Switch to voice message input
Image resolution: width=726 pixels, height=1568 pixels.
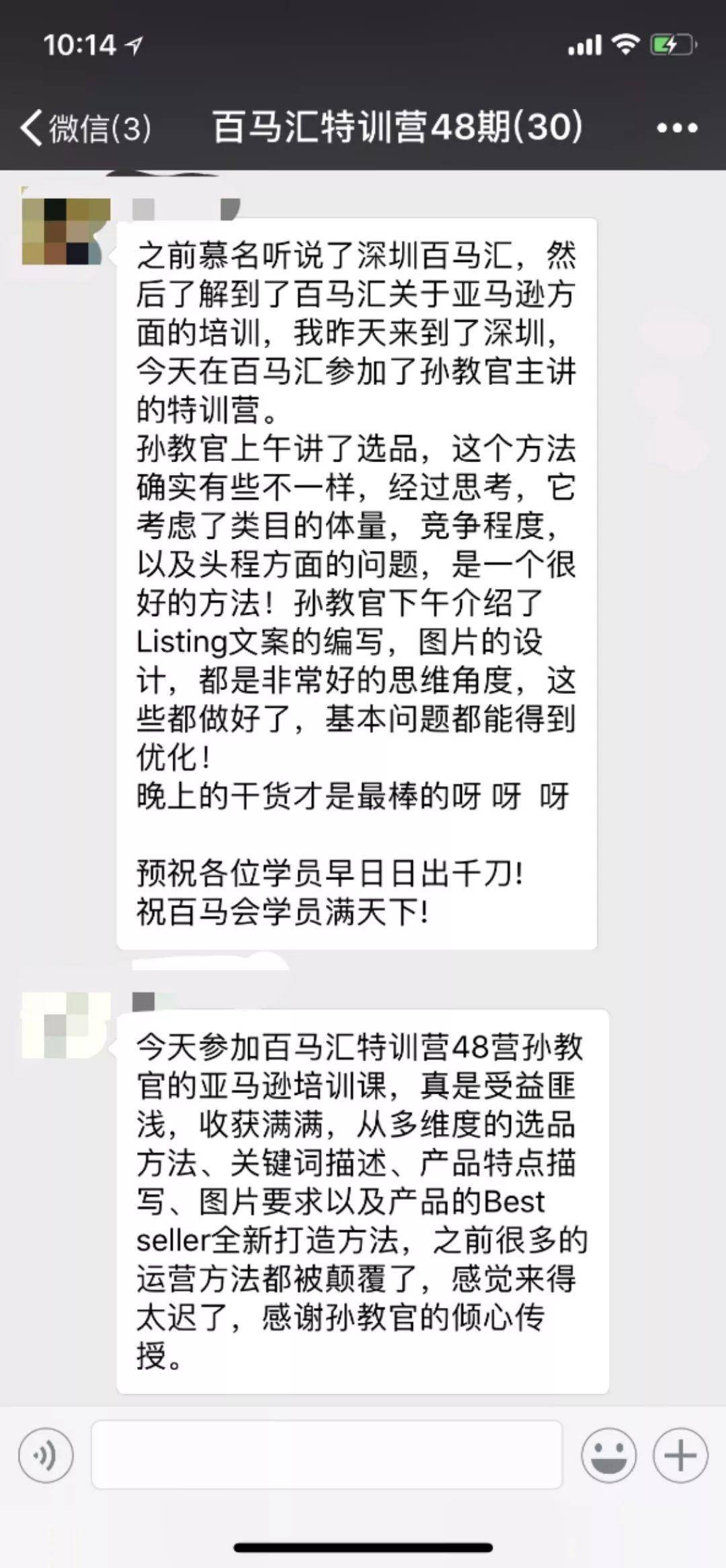pyautogui.click(x=46, y=1455)
